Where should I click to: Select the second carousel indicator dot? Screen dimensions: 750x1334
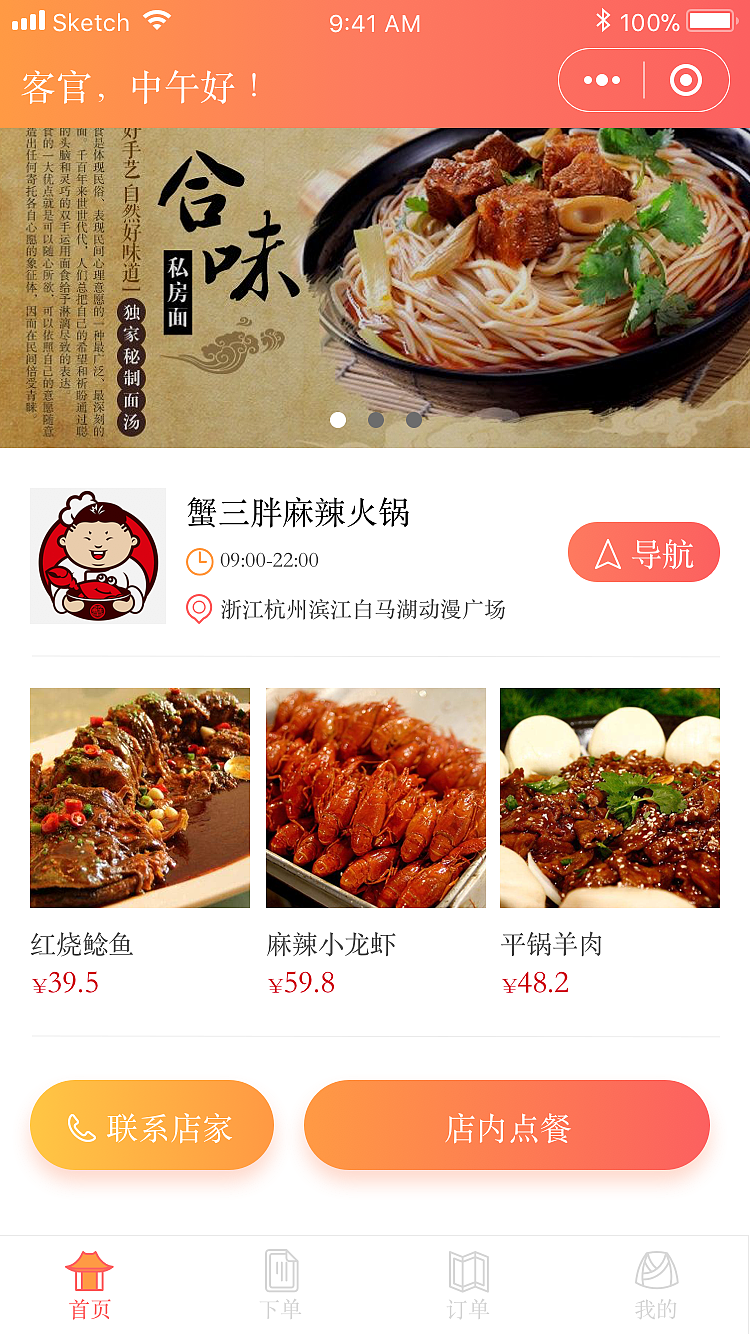375,420
